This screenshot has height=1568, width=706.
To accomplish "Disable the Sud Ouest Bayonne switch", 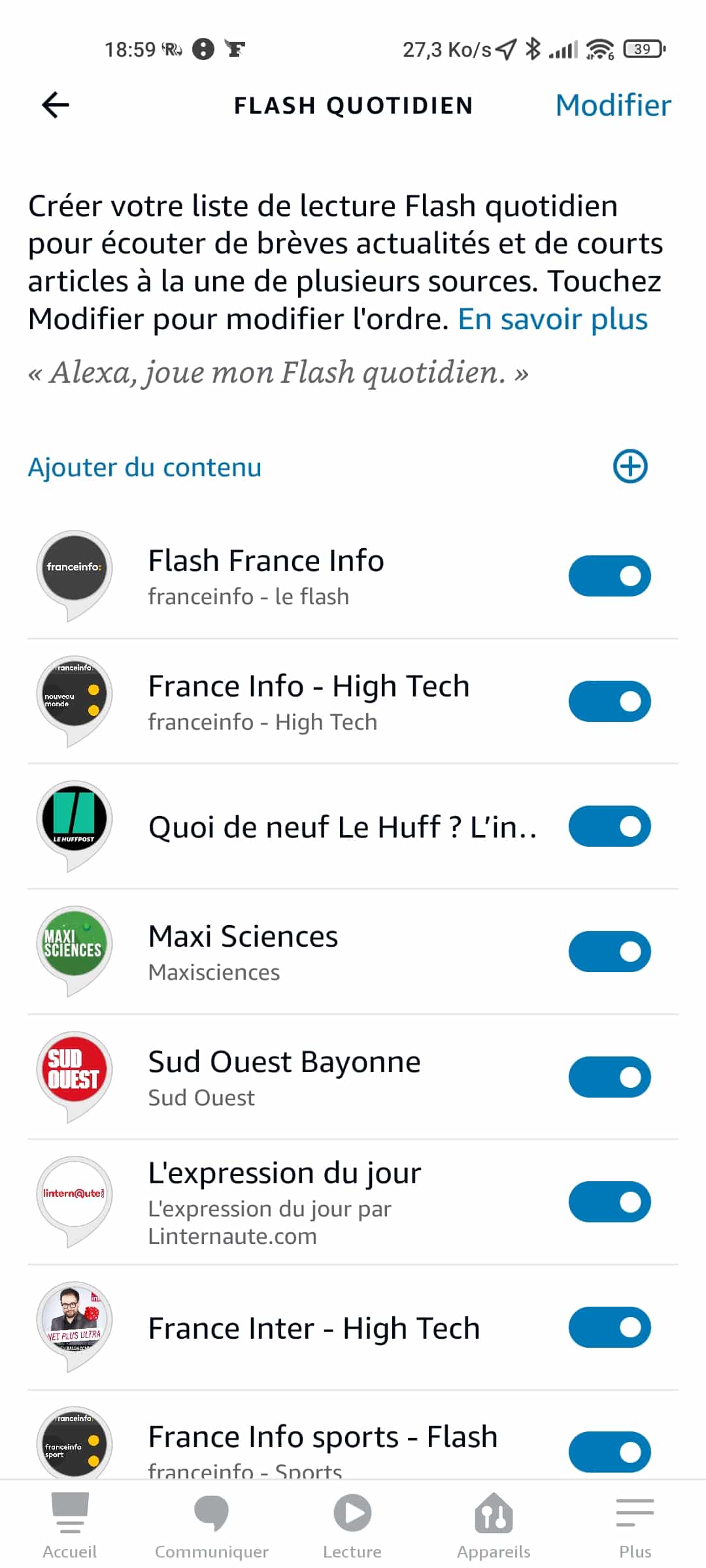I will tap(610, 1077).
